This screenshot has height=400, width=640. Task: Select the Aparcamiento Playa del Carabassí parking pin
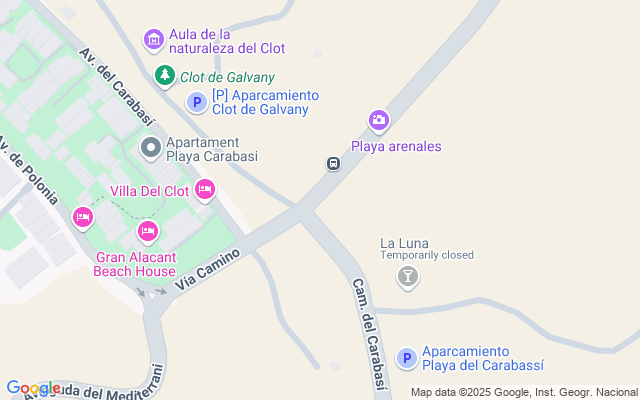pyautogui.click(x=406, y=358)
